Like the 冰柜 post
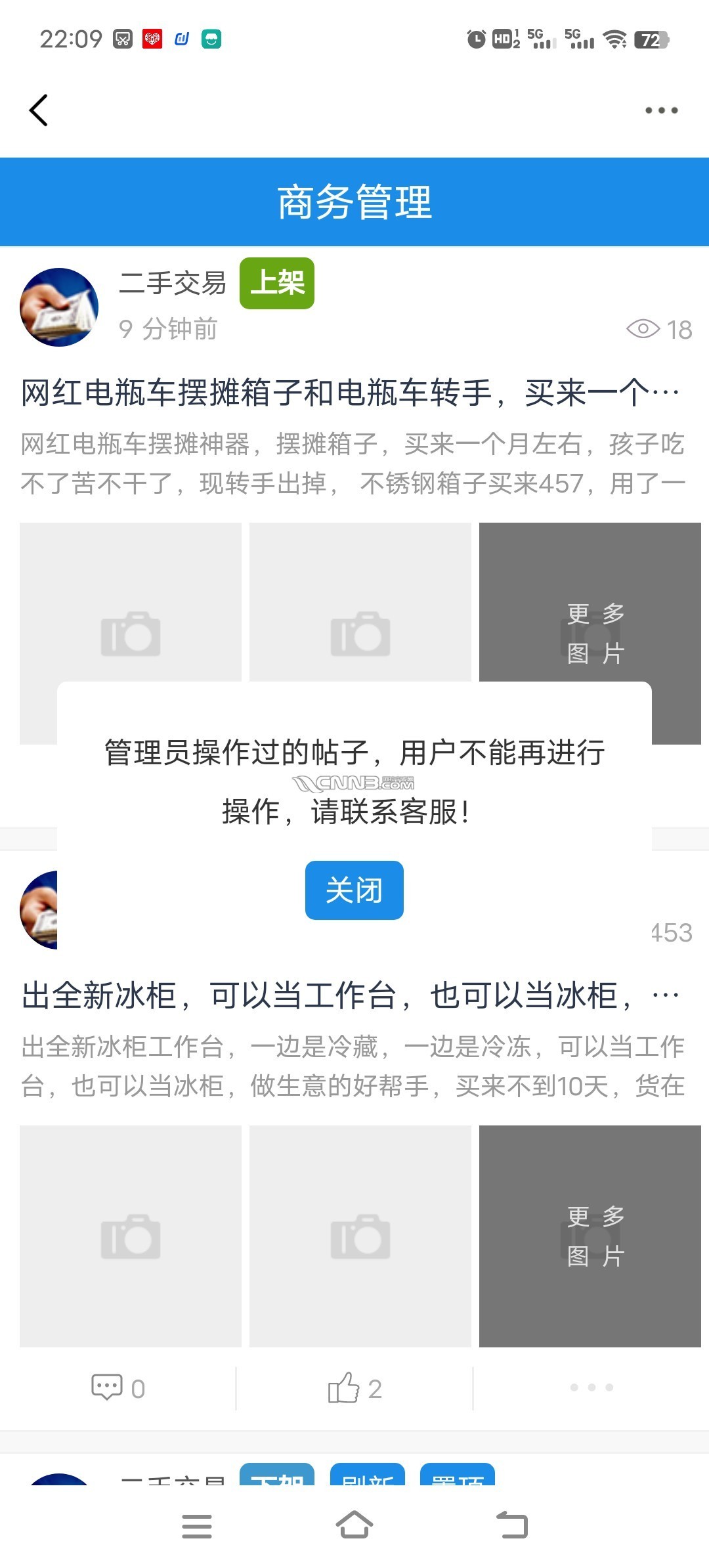This screenshot has height=1568, width=709. click(x=354, y=1388)
